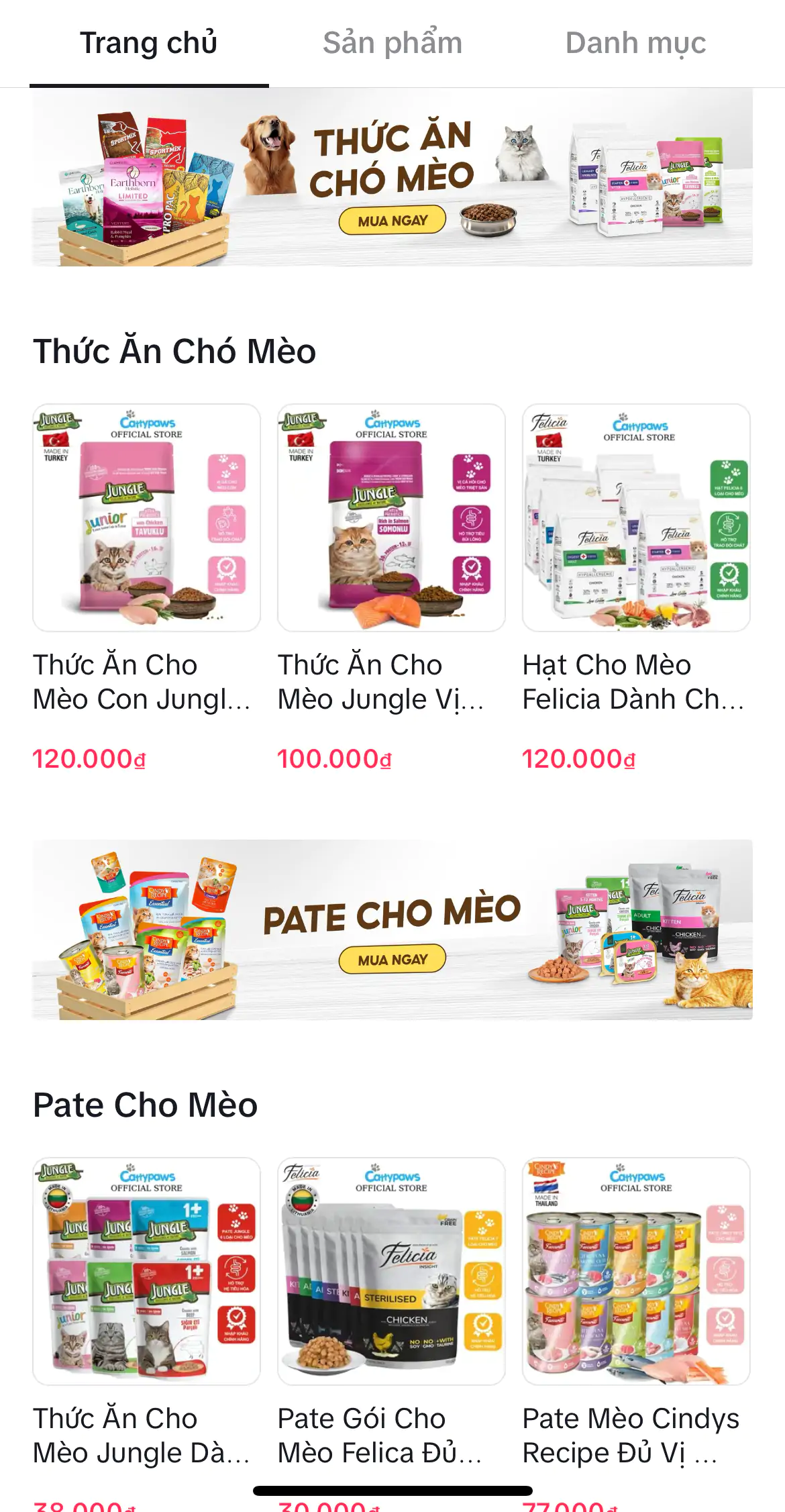Open Thức Ăn Cho Mèo Jungle Vị product
The image size is (785, 1512).
pyautogui.click(x=391, y=518)
